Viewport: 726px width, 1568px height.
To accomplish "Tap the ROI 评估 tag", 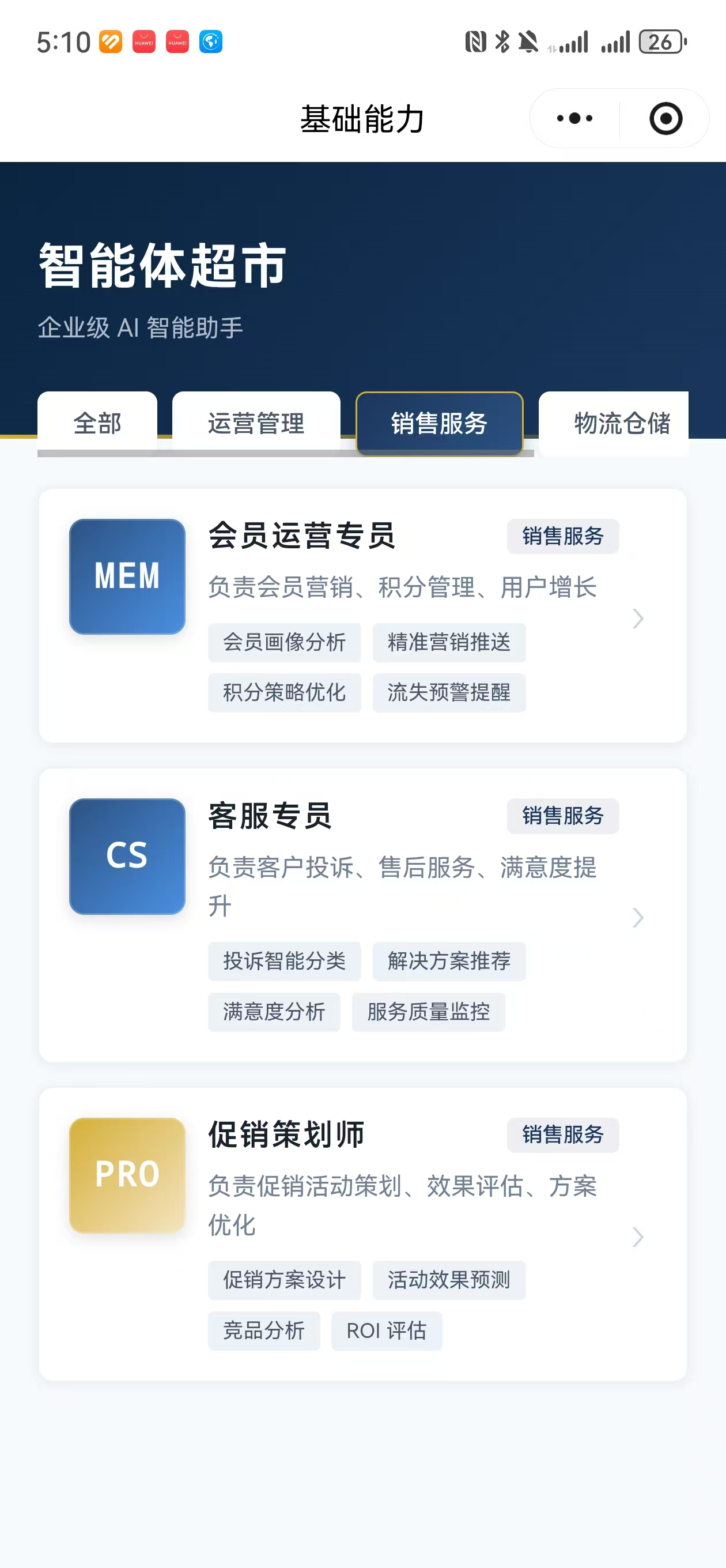I will click(x=387, y=1330).
